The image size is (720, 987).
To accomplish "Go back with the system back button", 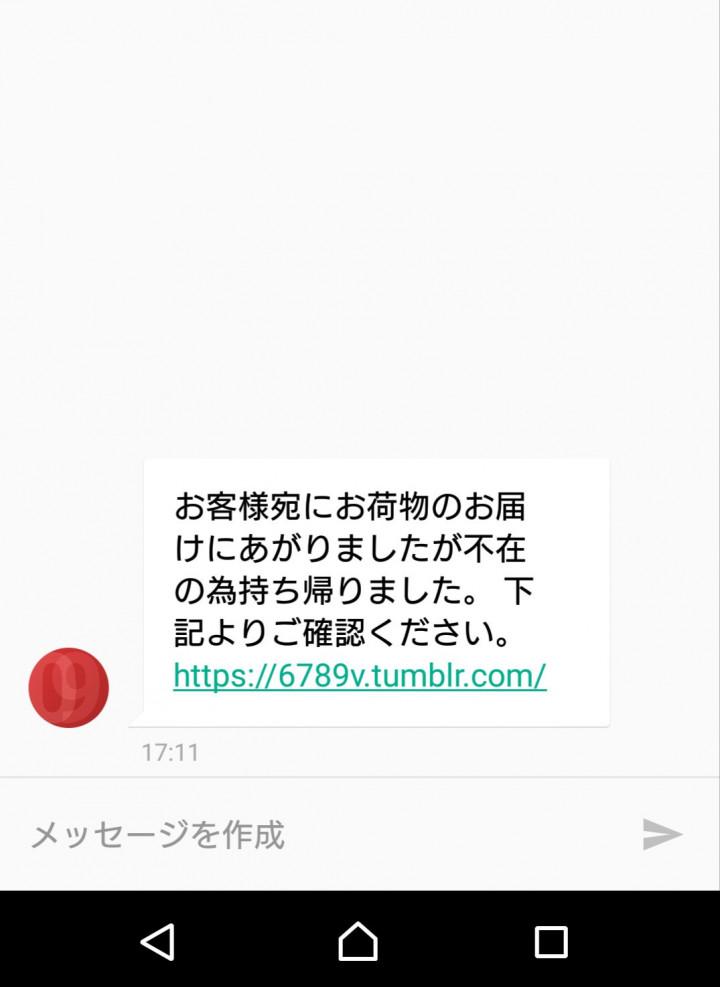I will click(x=158, y=941).
